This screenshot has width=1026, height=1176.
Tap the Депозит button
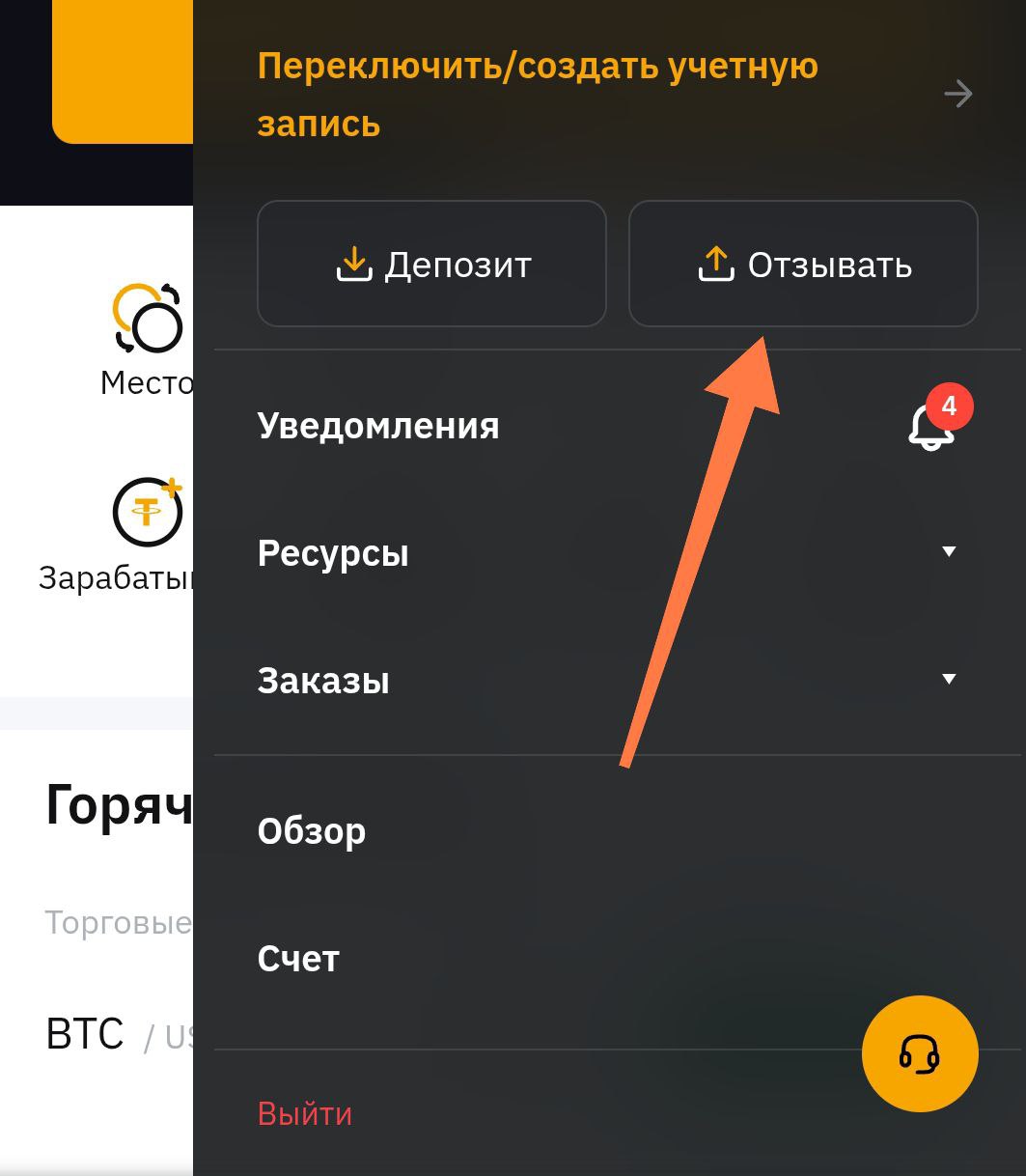(x=431, y=264)
